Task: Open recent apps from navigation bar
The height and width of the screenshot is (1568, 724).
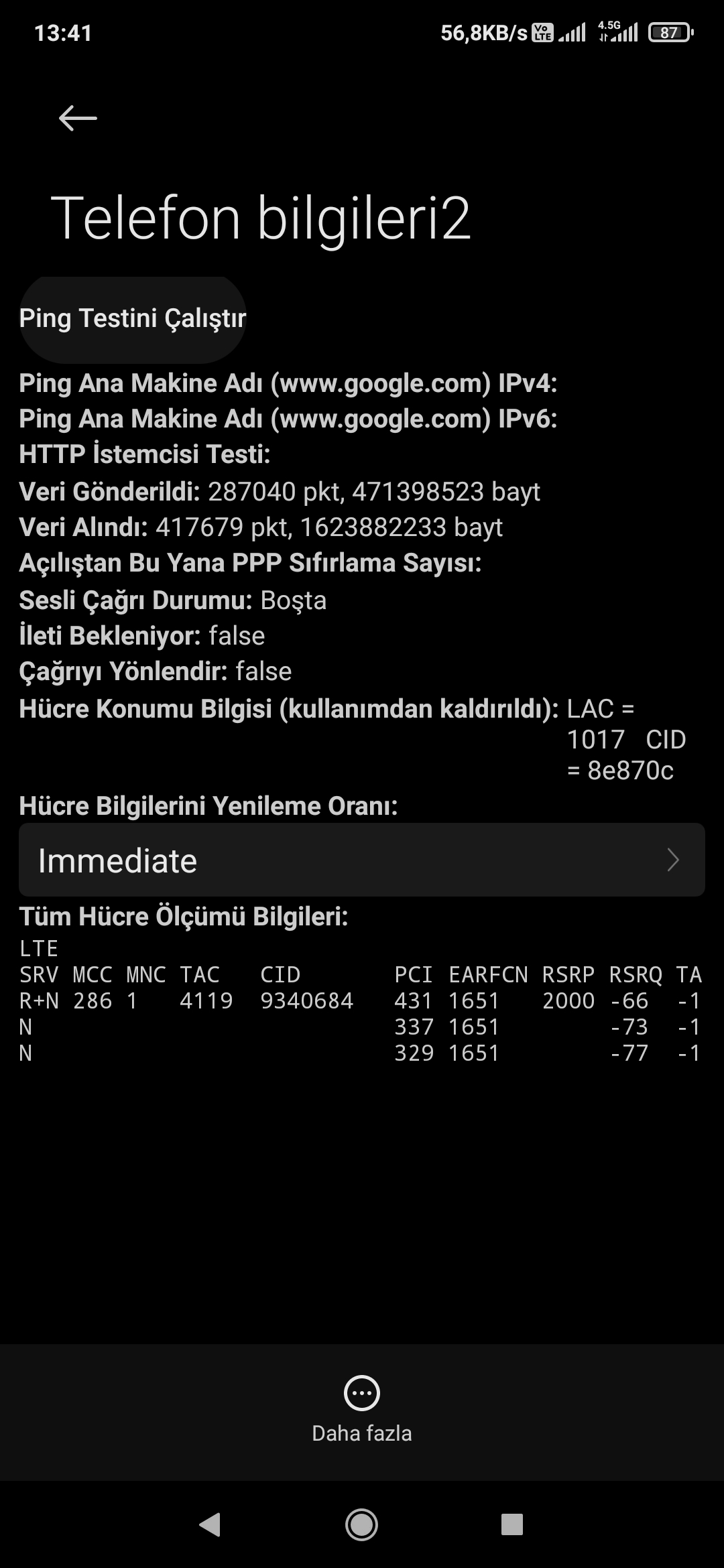Action: [512, 1524]
